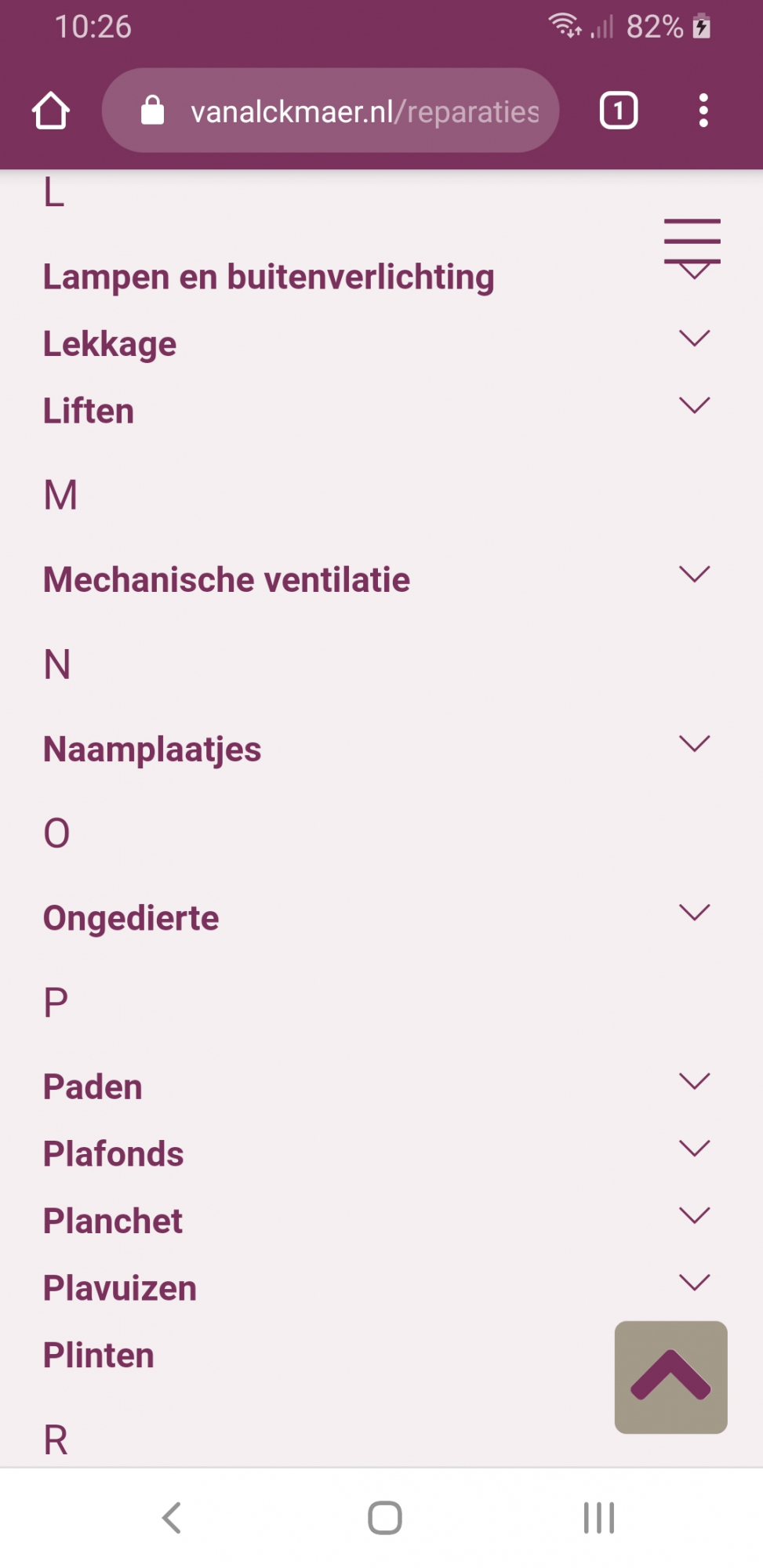Go back using the system back button
This screenshot has width=763, height=1568.
point(172,1518)
